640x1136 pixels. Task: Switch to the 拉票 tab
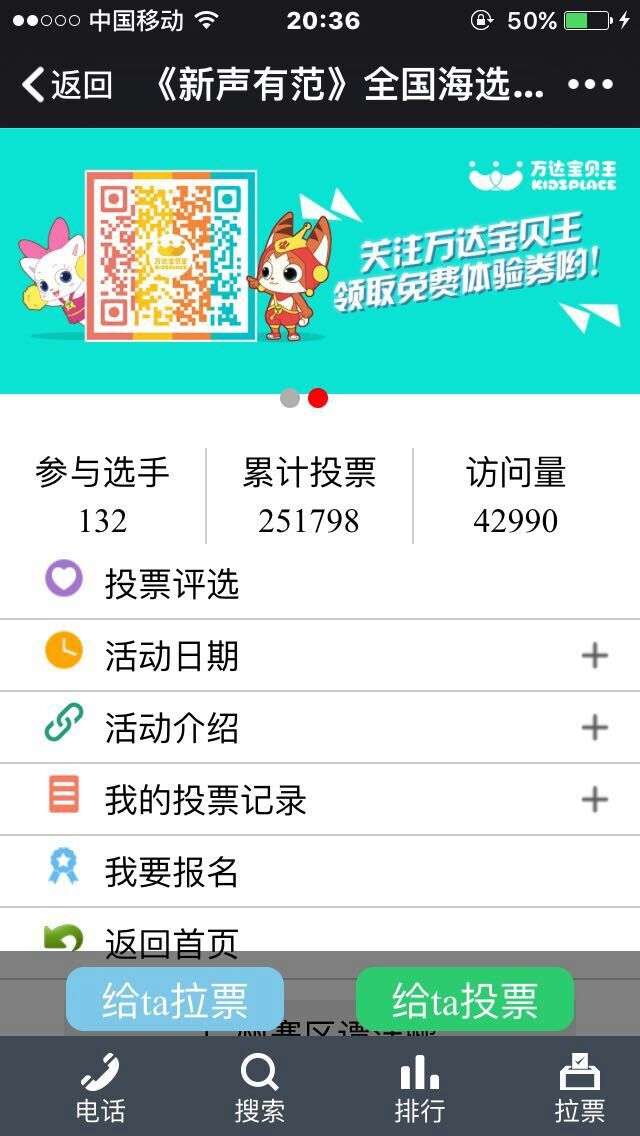[x=580, y=1088]
